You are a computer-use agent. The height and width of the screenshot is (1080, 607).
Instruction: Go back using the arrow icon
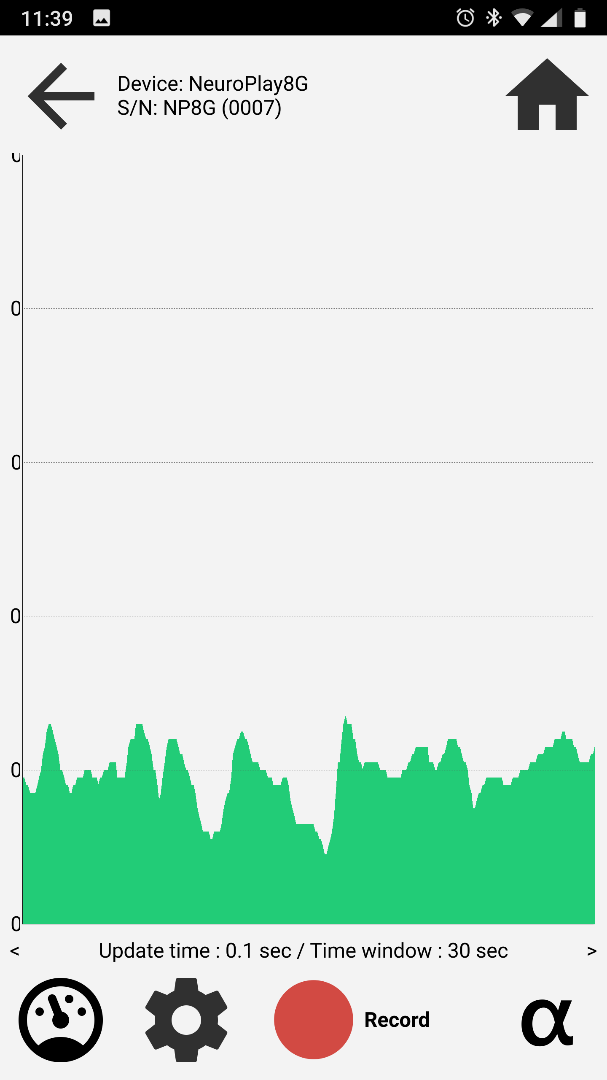click(61, 96)
